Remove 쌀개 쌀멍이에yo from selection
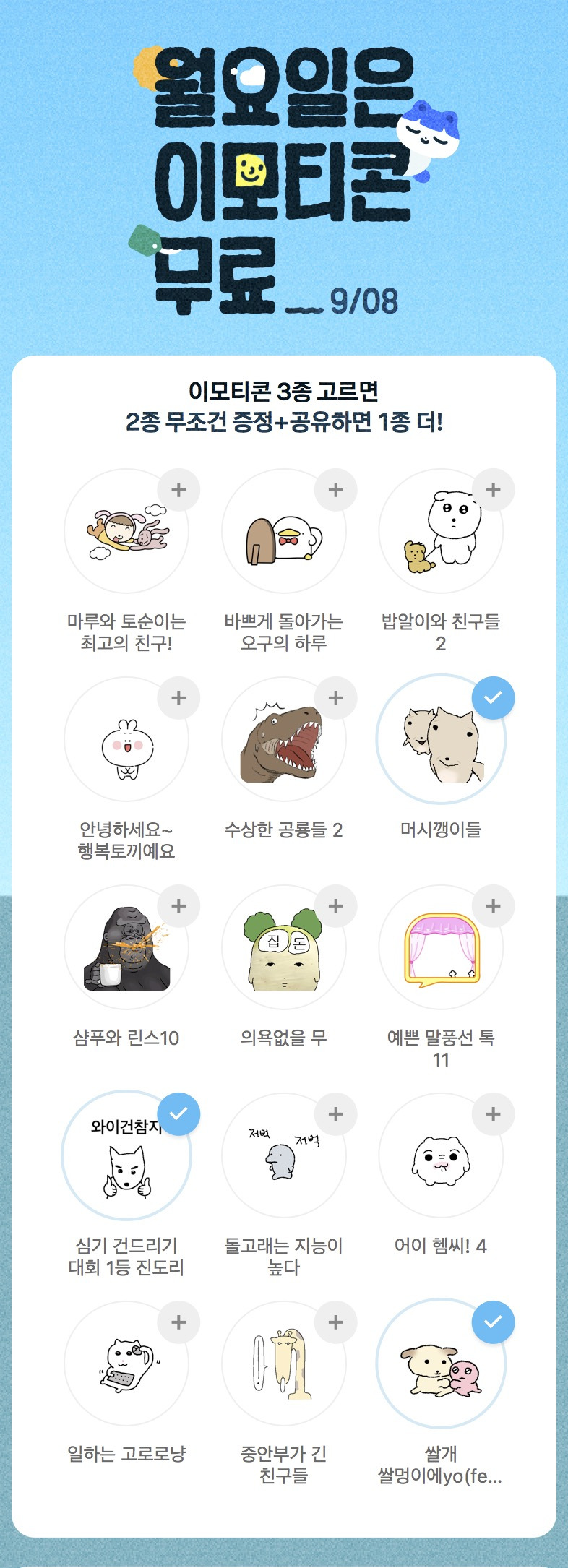Image resolution: width=568 pixels, height=1568 pixels. click(x=494, y=1322)
